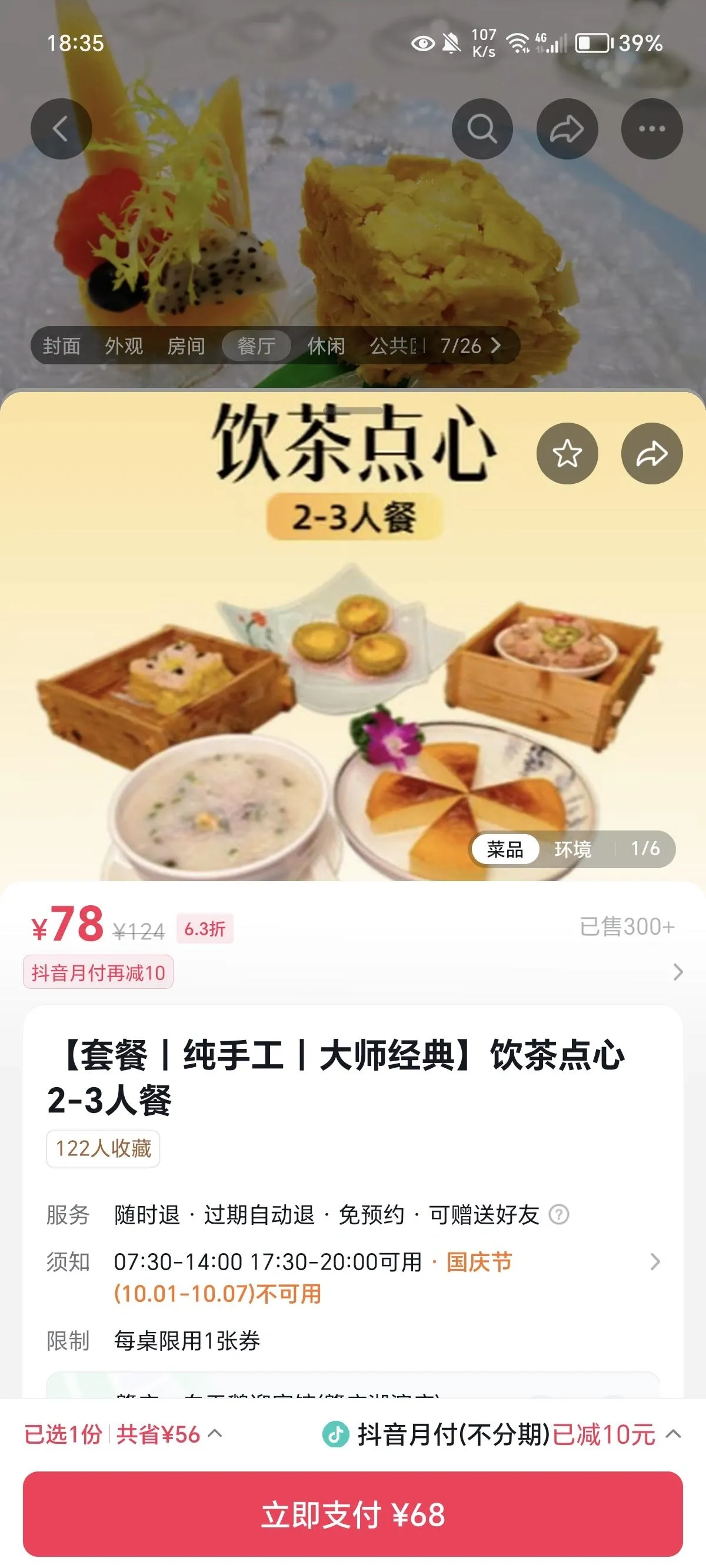Viewport: 706px width, 1568px height.
Task: Open the three-dot overflow menu
Action: pos(651,129)
